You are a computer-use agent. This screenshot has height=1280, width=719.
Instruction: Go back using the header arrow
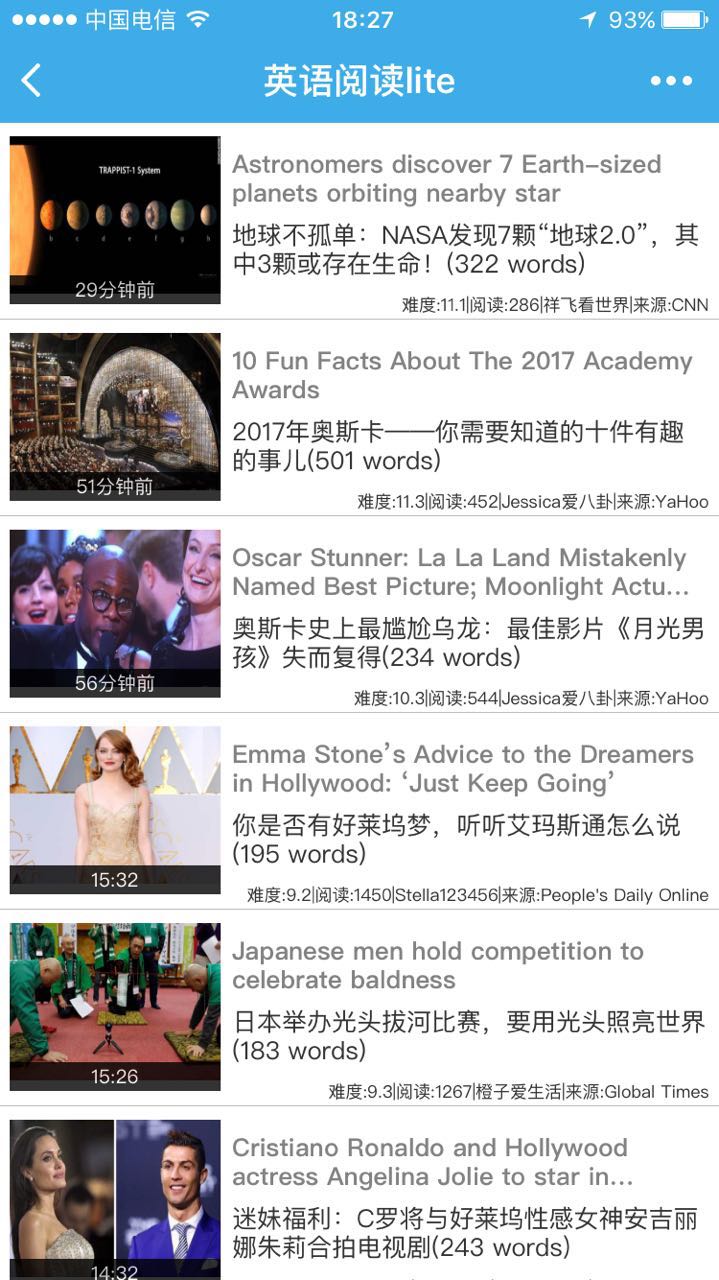pos(32,80)
